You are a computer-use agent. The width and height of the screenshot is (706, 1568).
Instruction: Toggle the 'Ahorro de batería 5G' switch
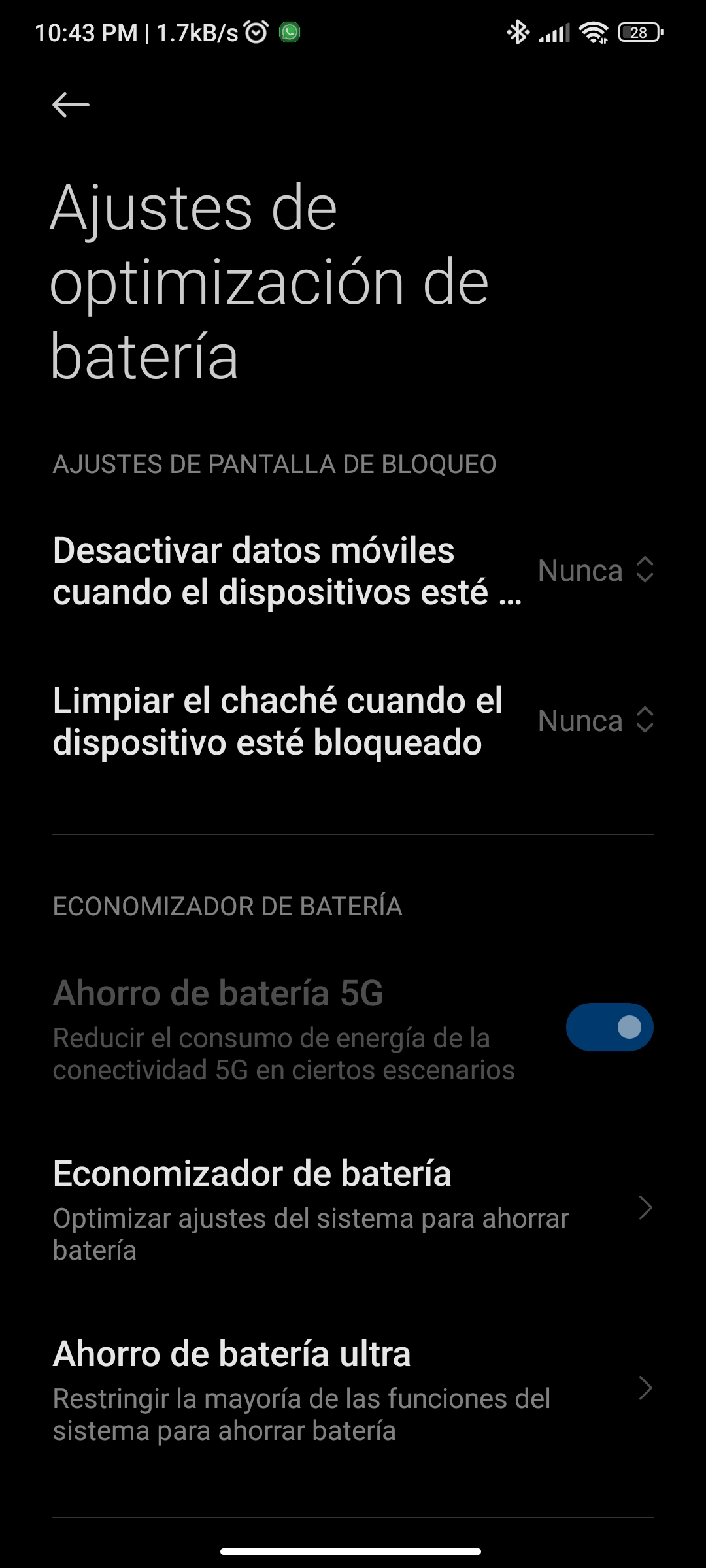pyautogui.click(x=609, y=1027)
